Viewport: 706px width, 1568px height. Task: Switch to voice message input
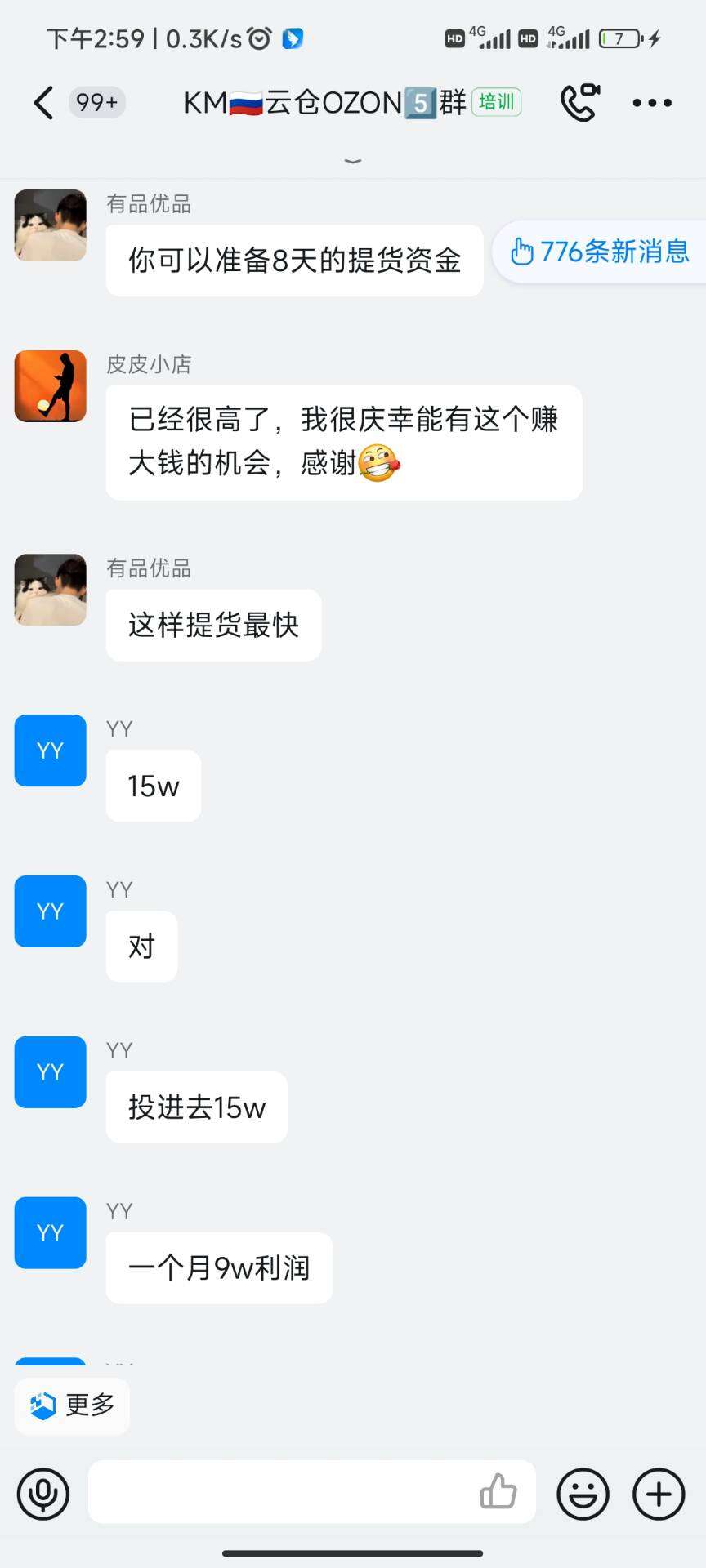pyautogui.click(x=43, y=1494)
